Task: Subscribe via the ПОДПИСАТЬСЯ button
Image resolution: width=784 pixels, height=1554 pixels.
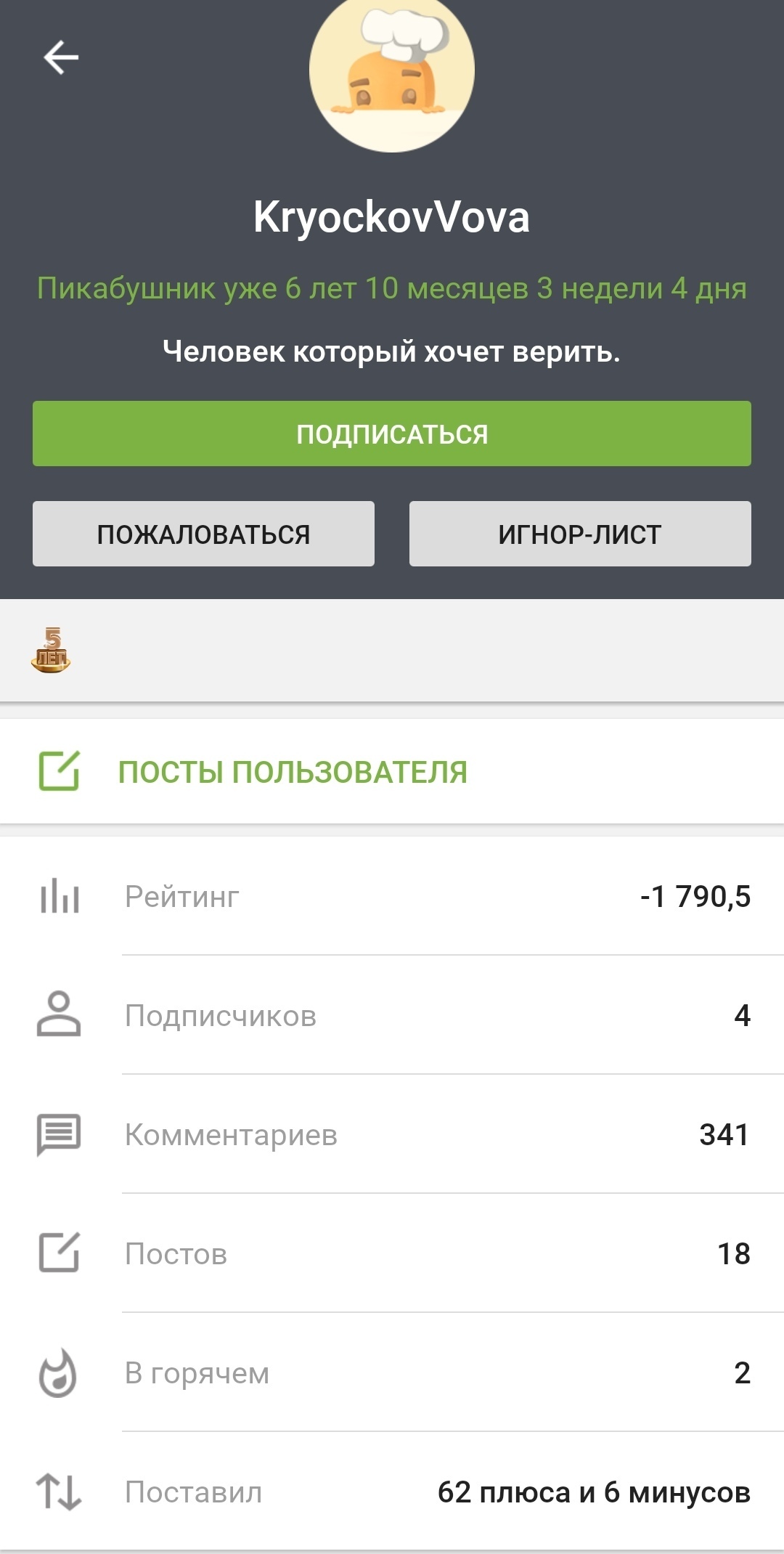Action: (392, 434)
